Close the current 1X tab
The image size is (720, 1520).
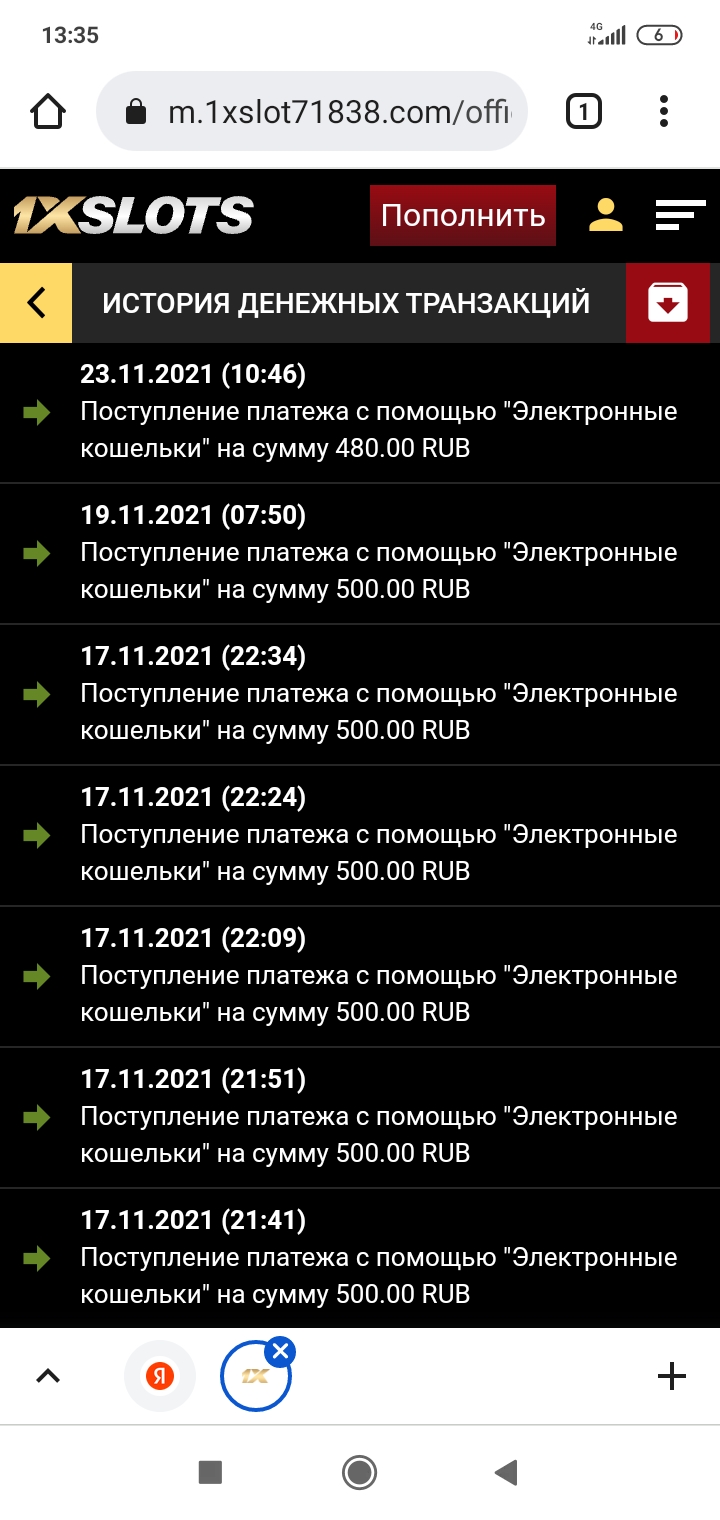point(281,1352)
